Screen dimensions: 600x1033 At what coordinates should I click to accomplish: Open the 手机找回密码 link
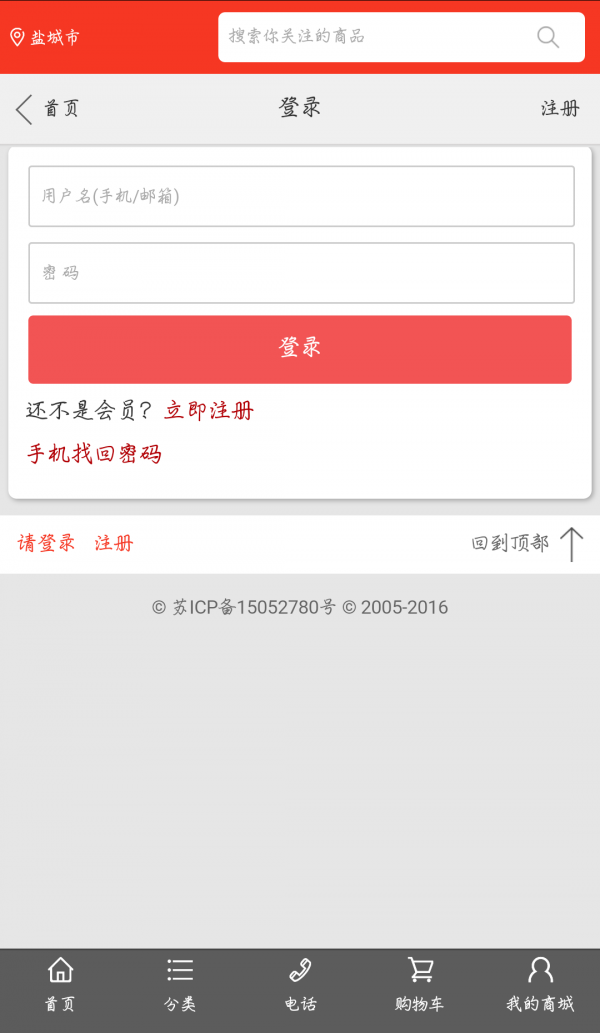[x=94, y=454]
